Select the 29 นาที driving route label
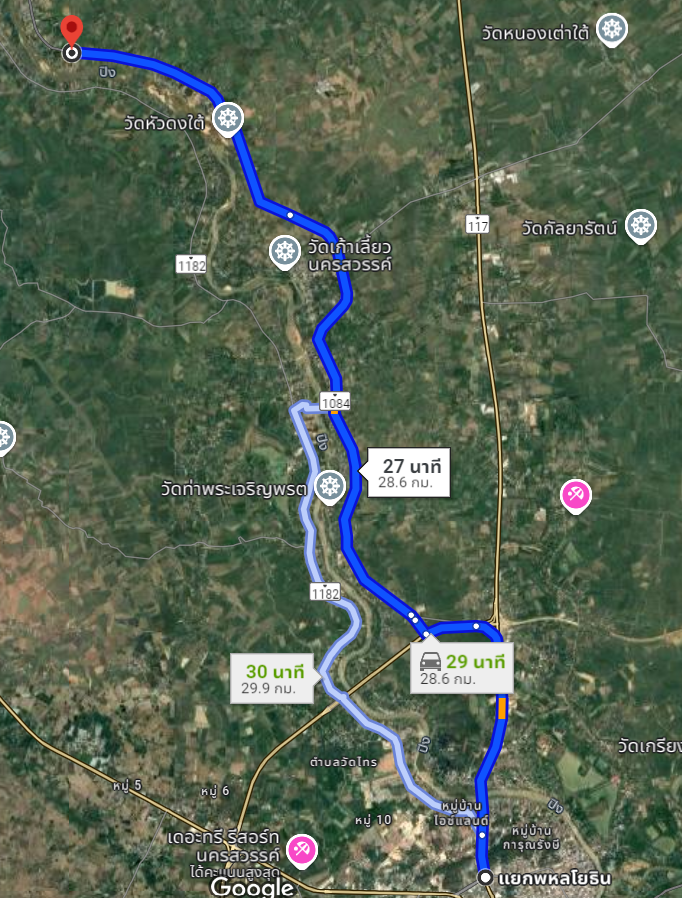This screenshot has width=682, height=898. tap(462, 668)
